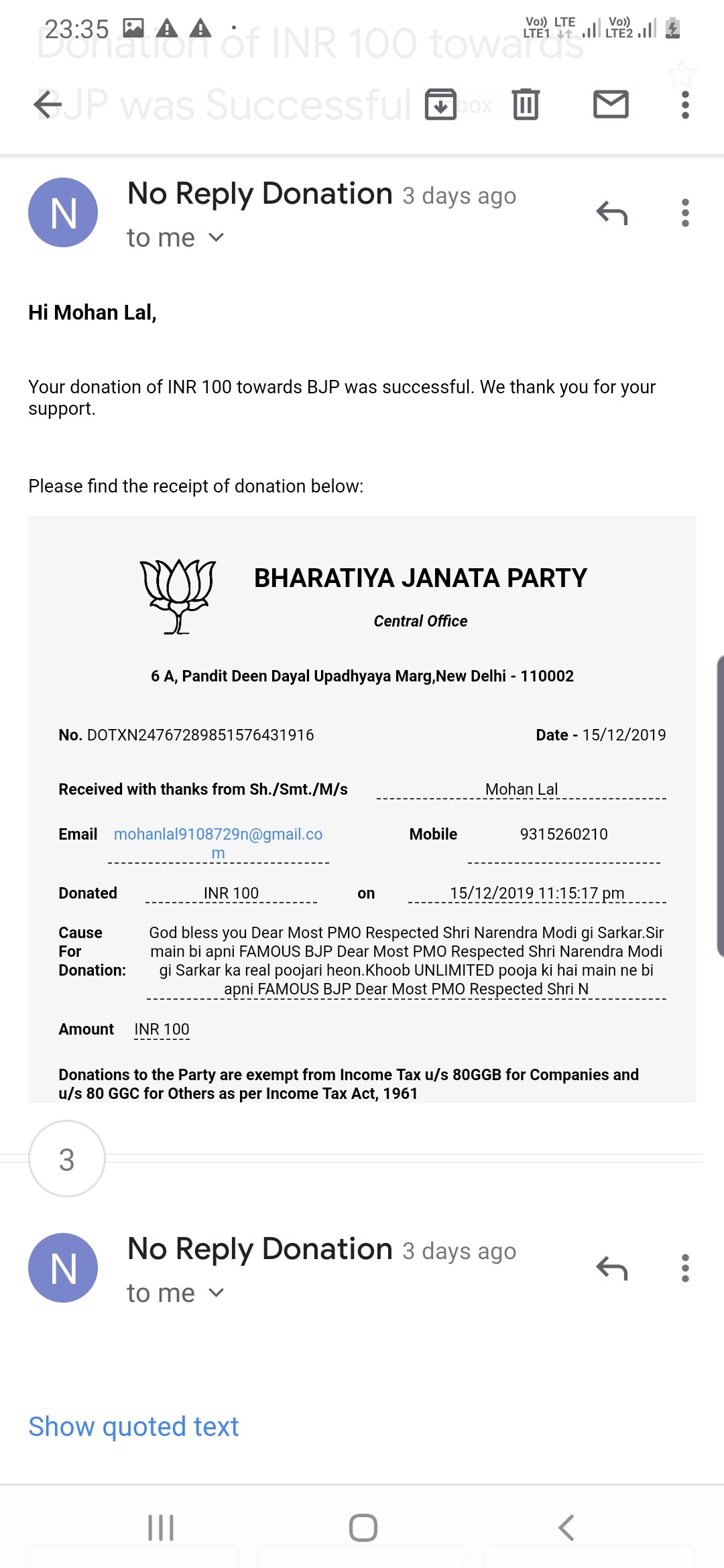Show quoted text
Viewport: 724px width, 1568px height.
[133, 1426]
